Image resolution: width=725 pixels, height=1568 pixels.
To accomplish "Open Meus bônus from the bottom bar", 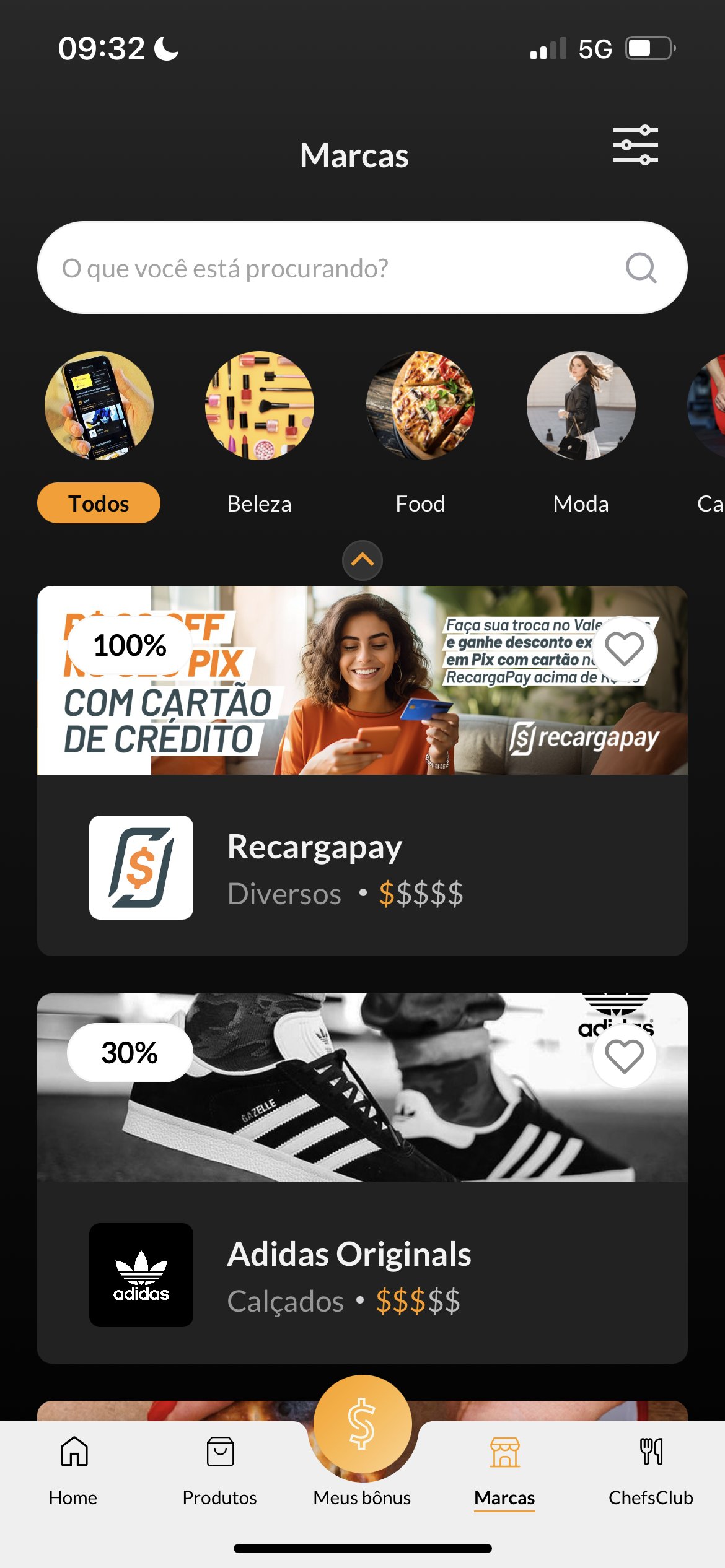I will (362, 1443).
